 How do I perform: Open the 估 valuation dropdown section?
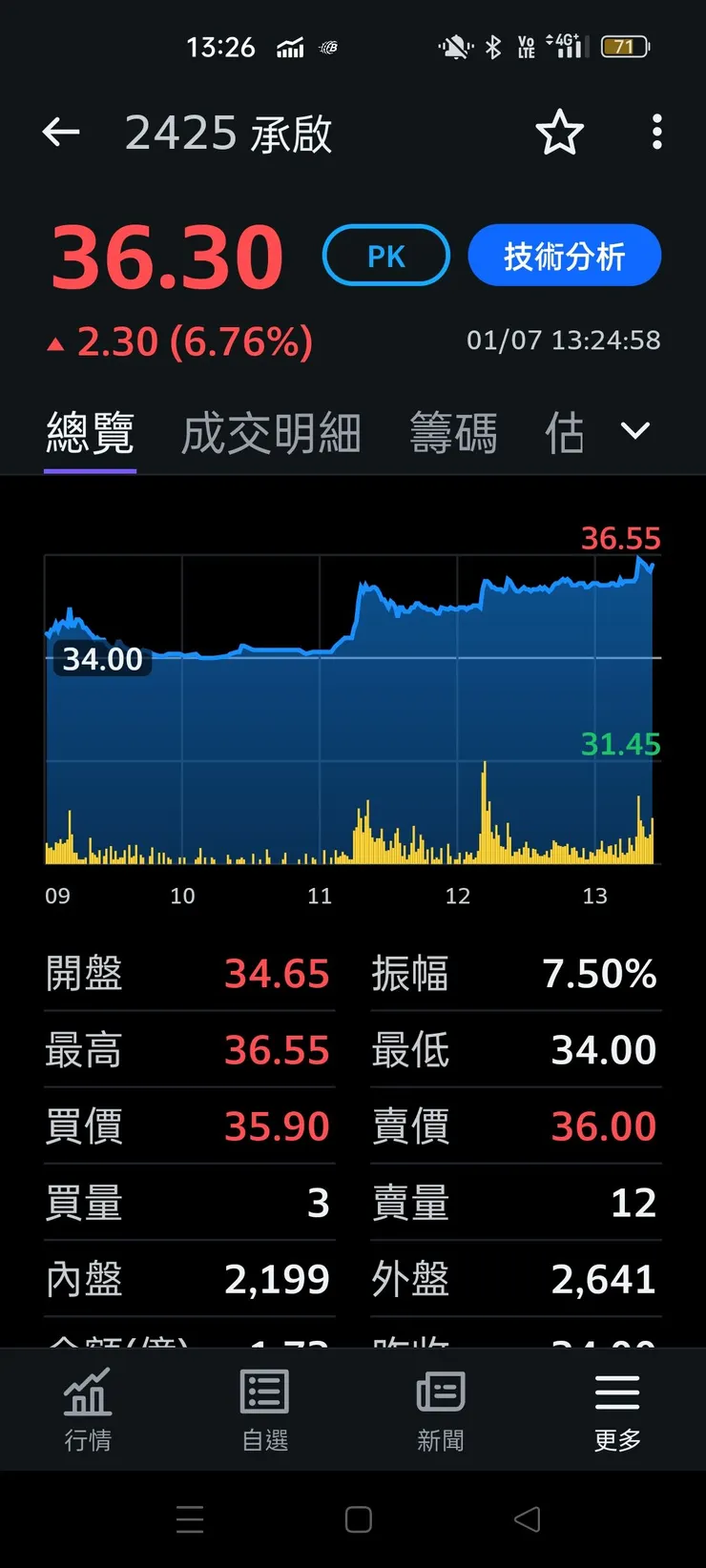coord(564,432)
